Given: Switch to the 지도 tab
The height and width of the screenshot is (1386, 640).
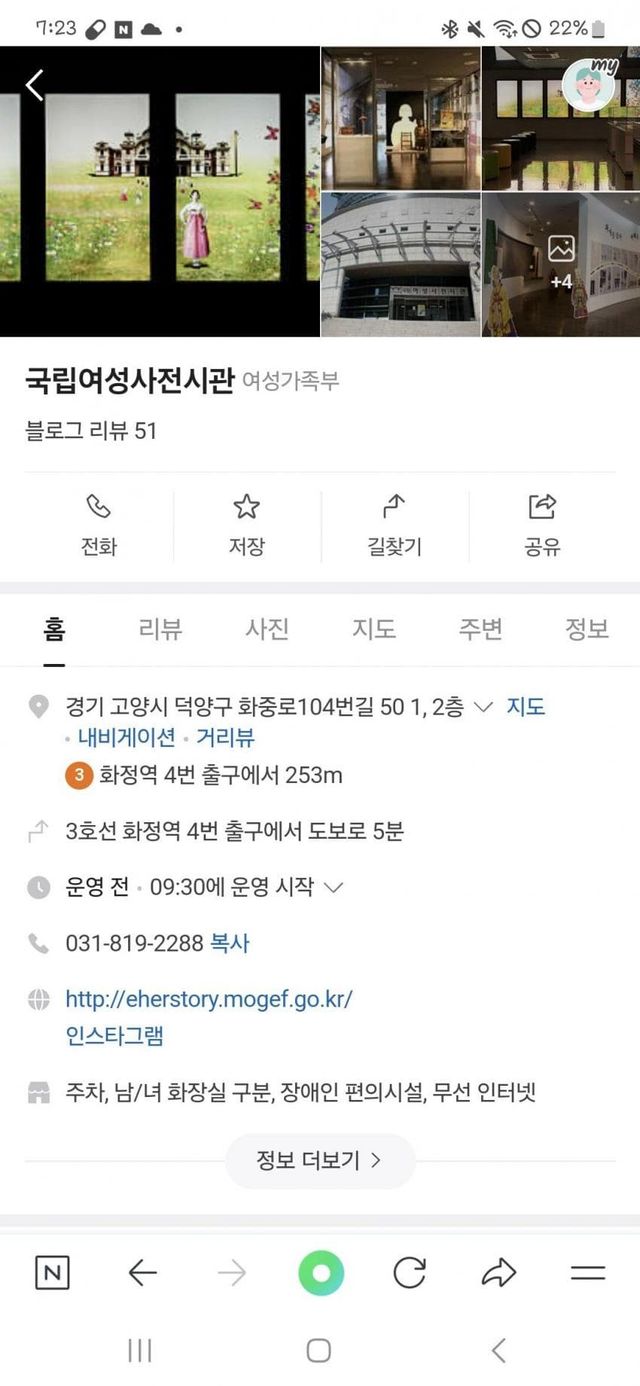Looking at the screenshot, I should point(374,629).
